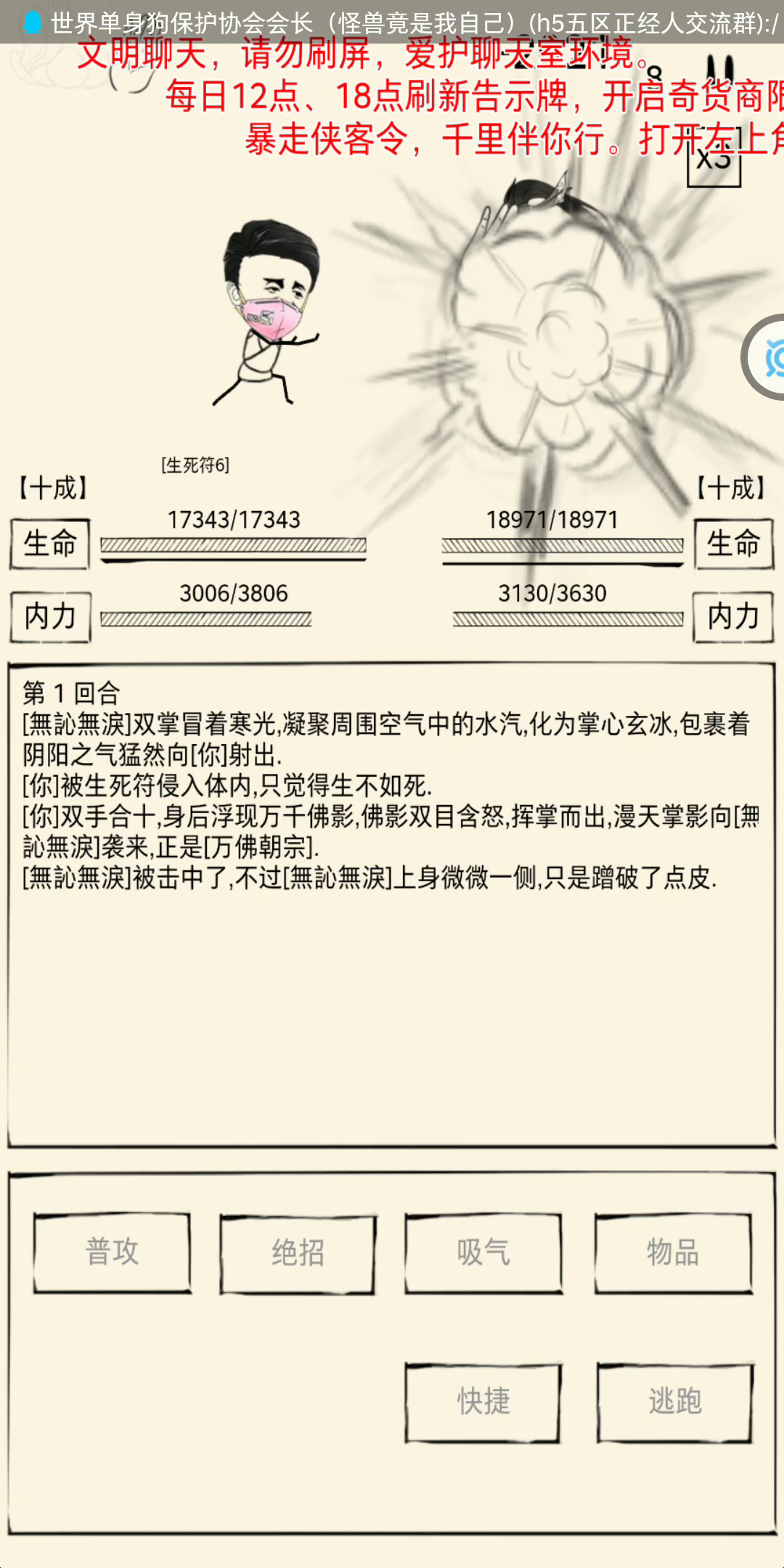Escape battle with the 逃跑 button
The image size is (784, 1568).
click(675, 1402)
